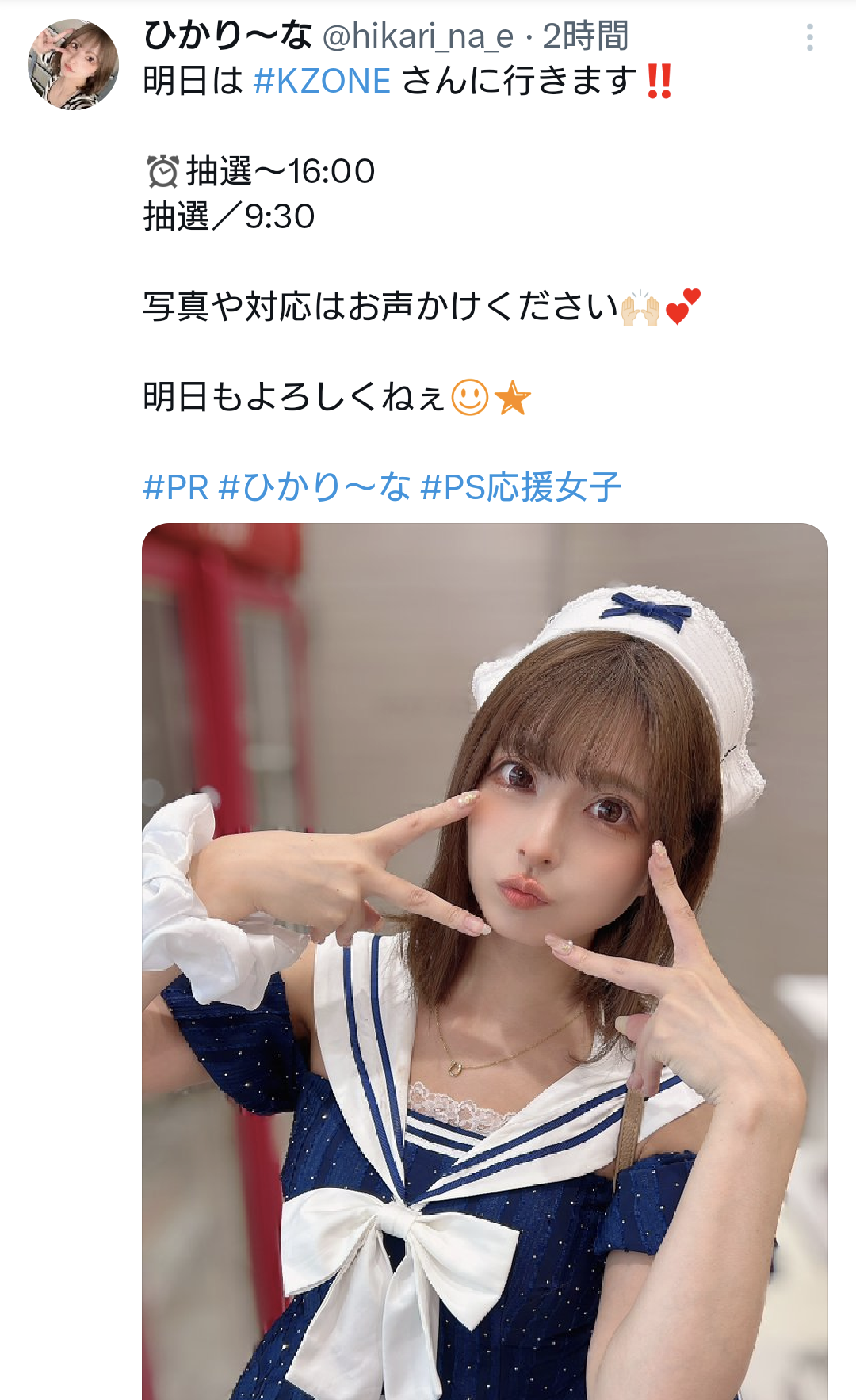Open the tweet's three-dot overflow menu
This screenshot has width=856, height=1400.
(x=809, y=37)
